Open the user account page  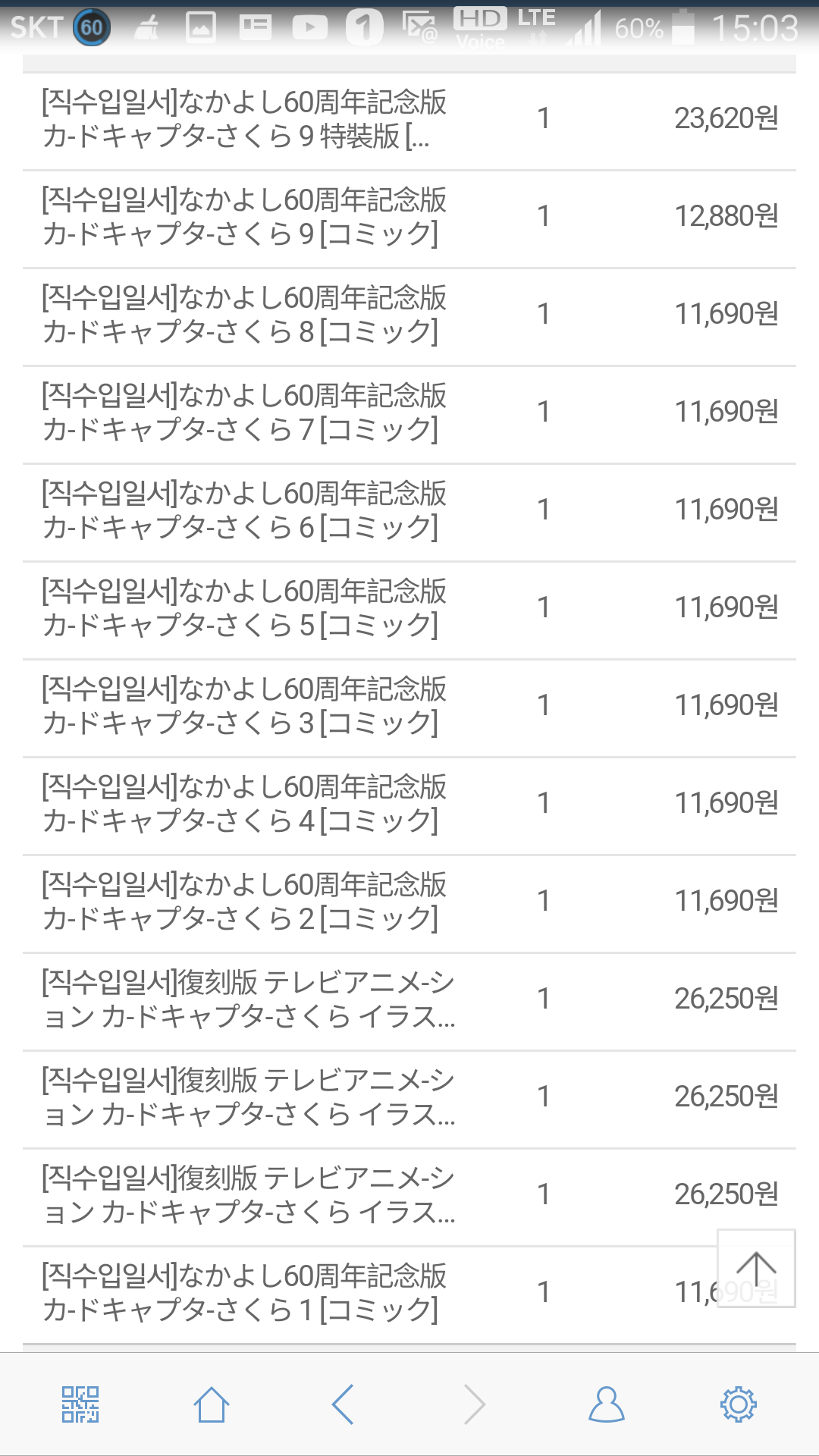(x=607, y=1404)
